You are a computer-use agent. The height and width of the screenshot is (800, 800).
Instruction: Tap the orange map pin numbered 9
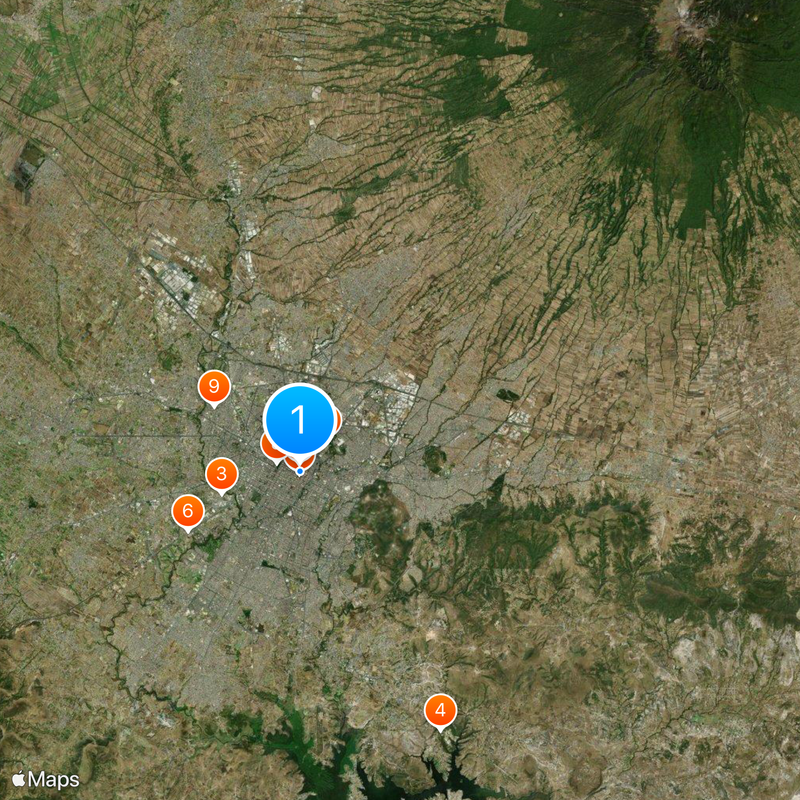[x=214, y=387]
